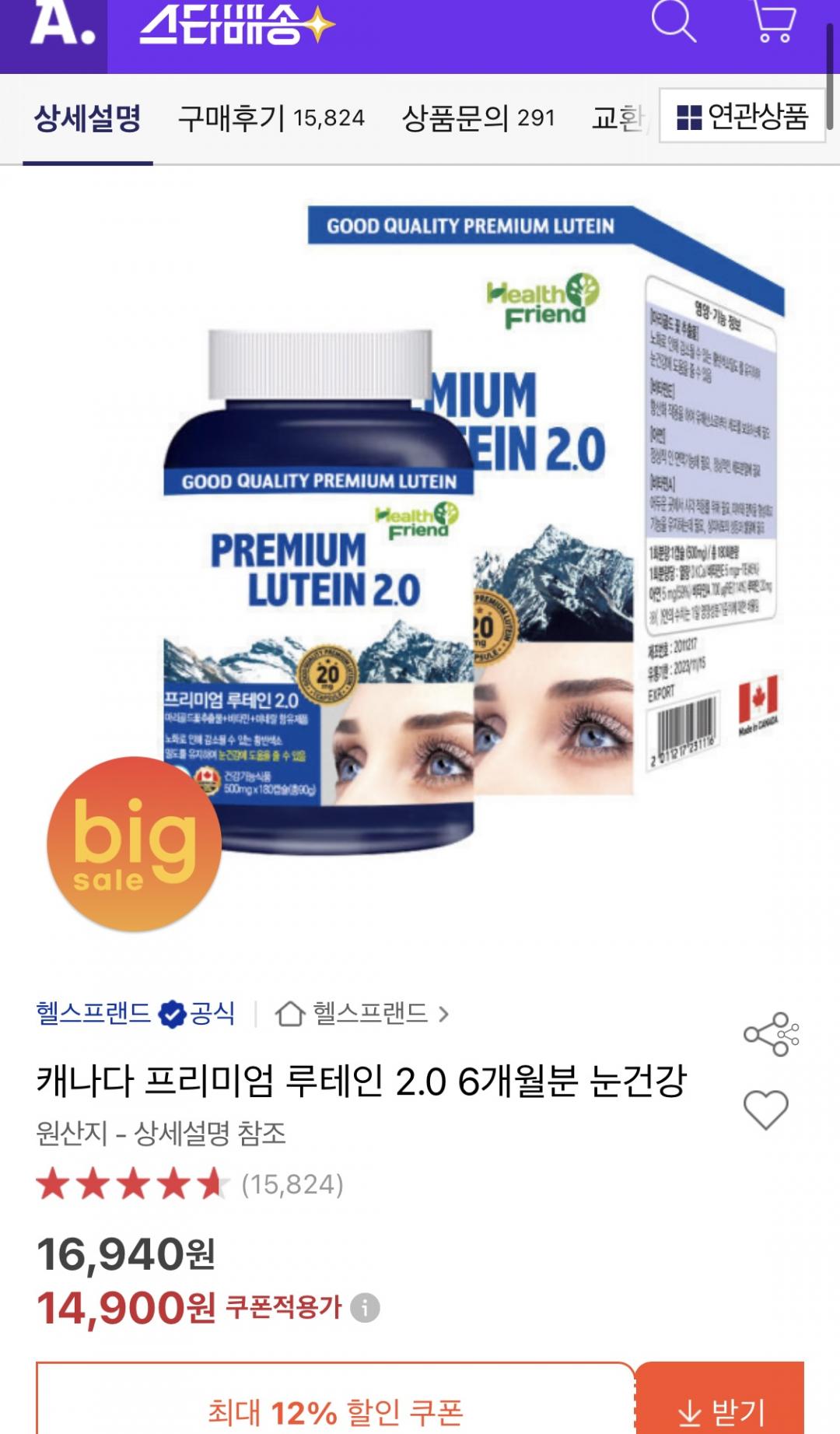840x1434 pixels.
Task: Go to the A. home logo
Action: tap(62, 25)
